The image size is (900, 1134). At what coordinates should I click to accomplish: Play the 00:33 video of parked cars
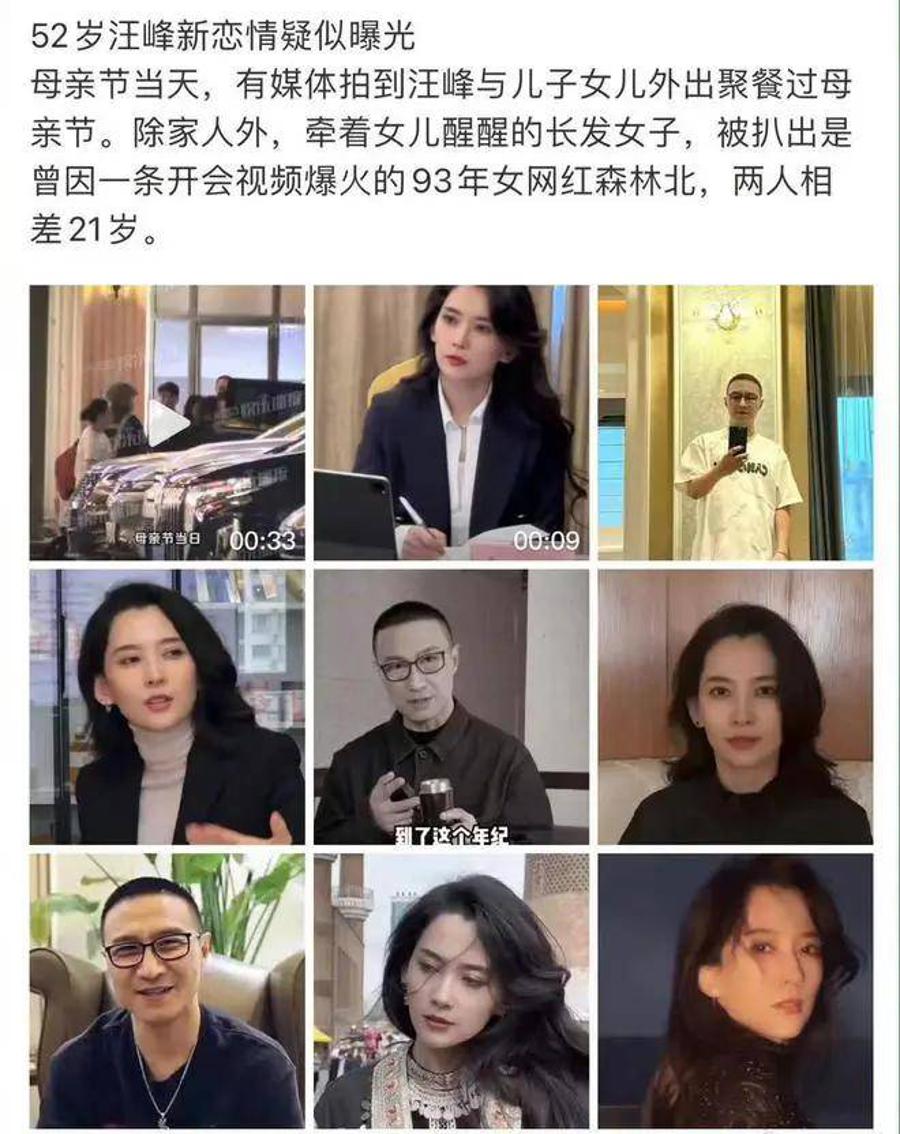click(x=167, y=422)
